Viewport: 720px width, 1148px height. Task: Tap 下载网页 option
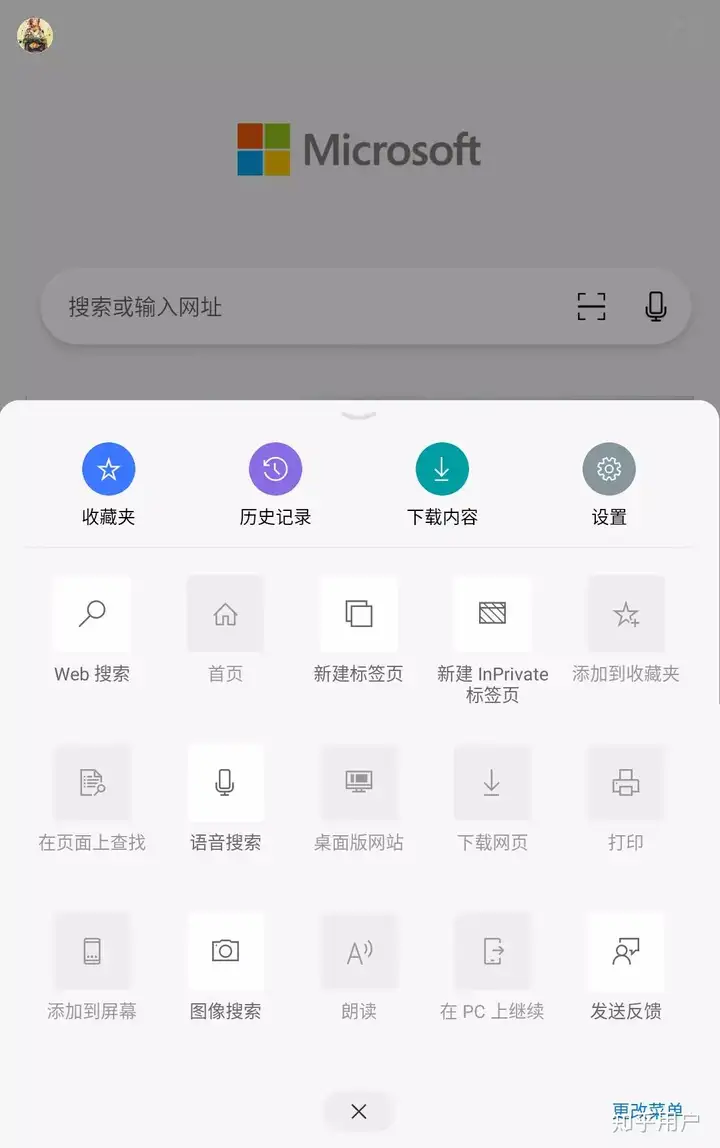coord(492,784)
